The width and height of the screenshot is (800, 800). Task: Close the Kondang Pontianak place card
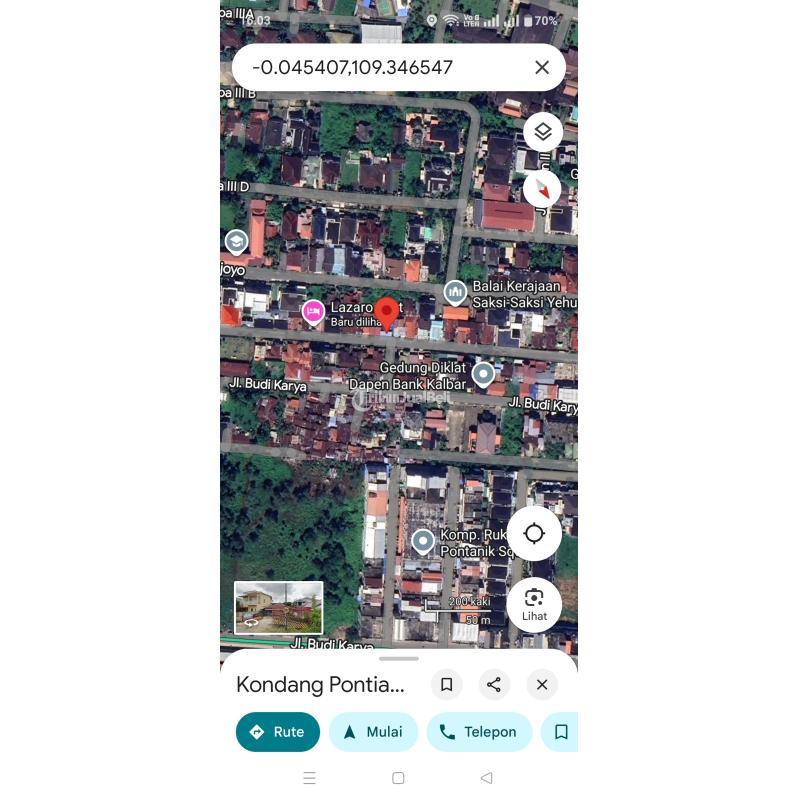tap(542, 684)
